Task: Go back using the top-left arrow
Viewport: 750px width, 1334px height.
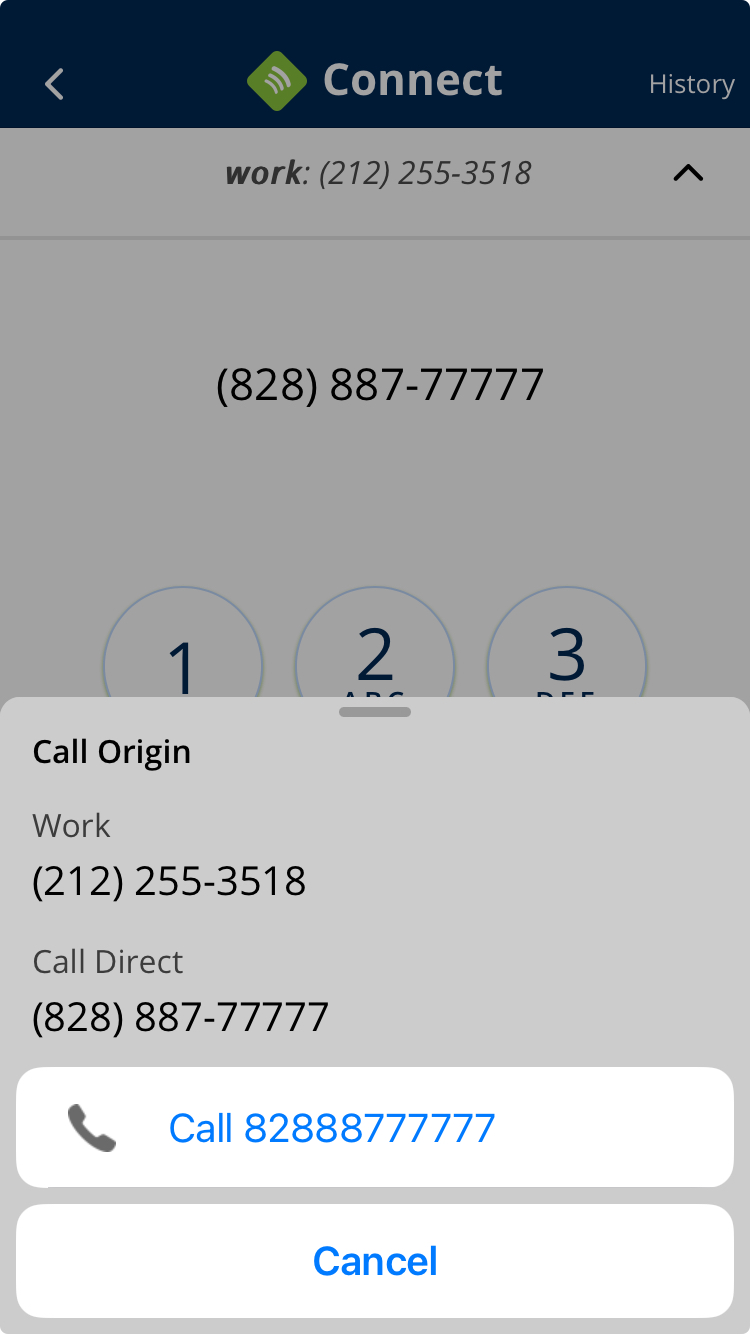Action: [x=55, y=84]
